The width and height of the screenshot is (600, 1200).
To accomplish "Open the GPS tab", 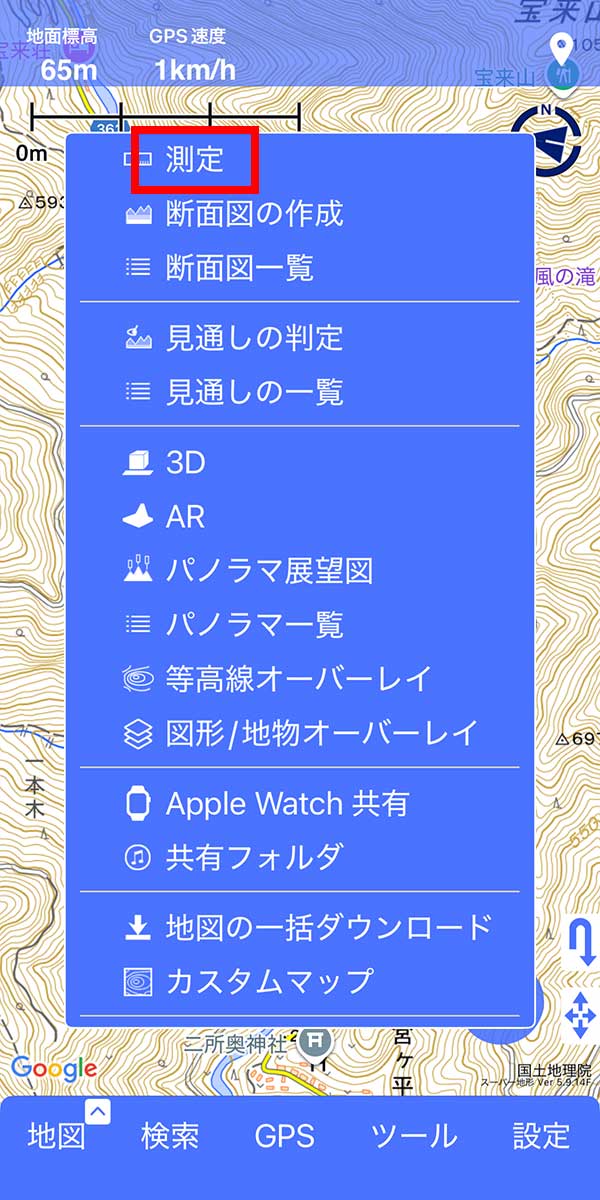I will 284,1136.
